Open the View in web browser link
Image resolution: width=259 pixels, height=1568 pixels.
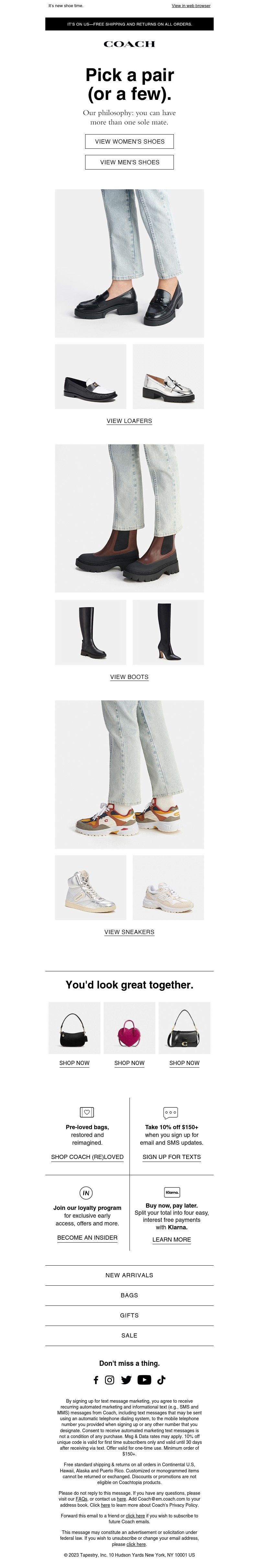191,6
